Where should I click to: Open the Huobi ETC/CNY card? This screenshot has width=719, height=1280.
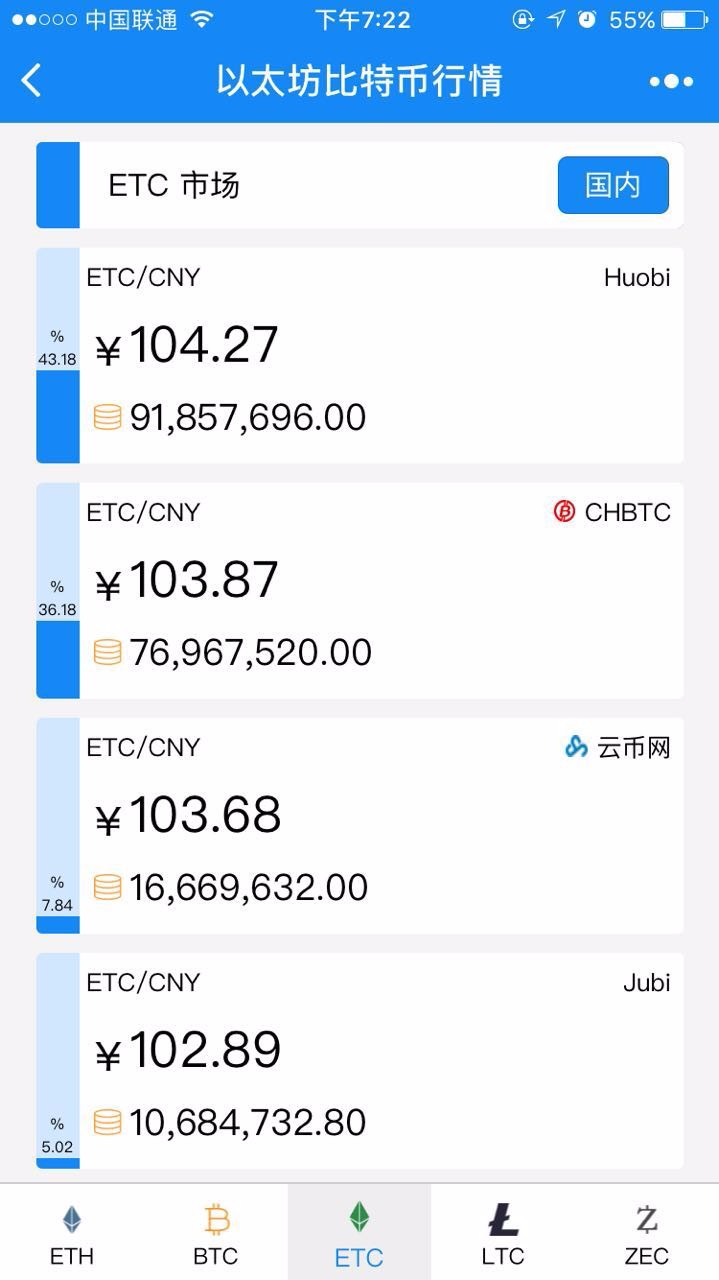360,356
